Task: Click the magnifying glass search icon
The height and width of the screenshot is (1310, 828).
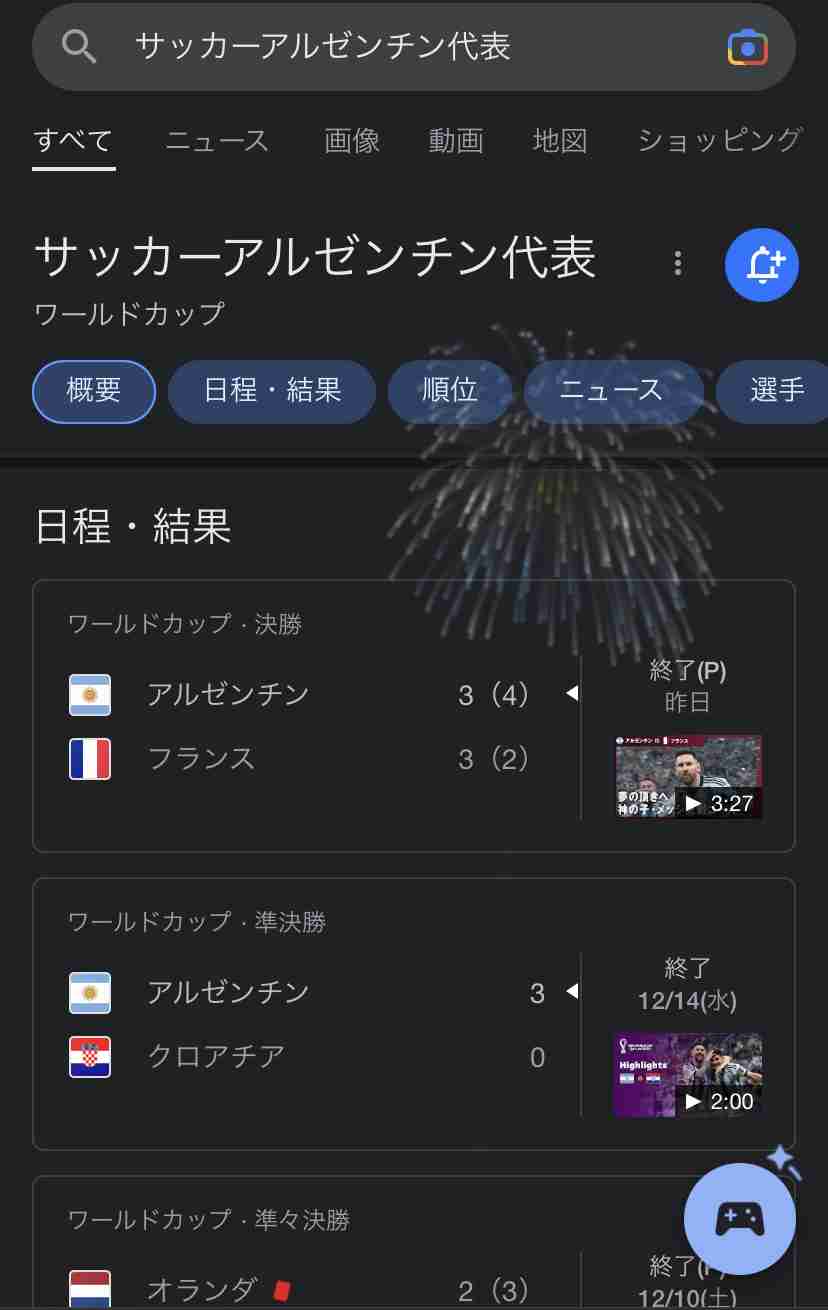Action: (x=78, y=46)
